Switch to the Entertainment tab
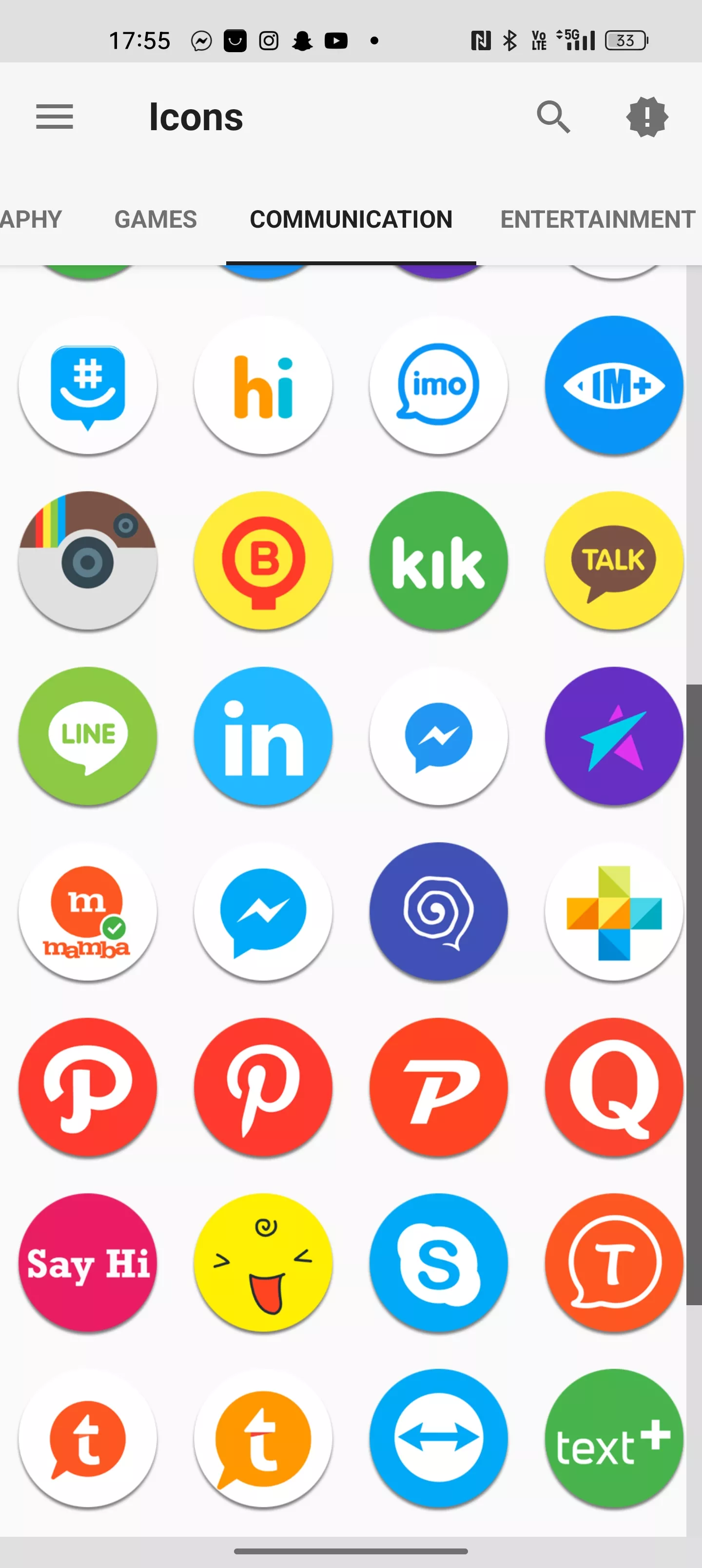 (x=598, y=219)
